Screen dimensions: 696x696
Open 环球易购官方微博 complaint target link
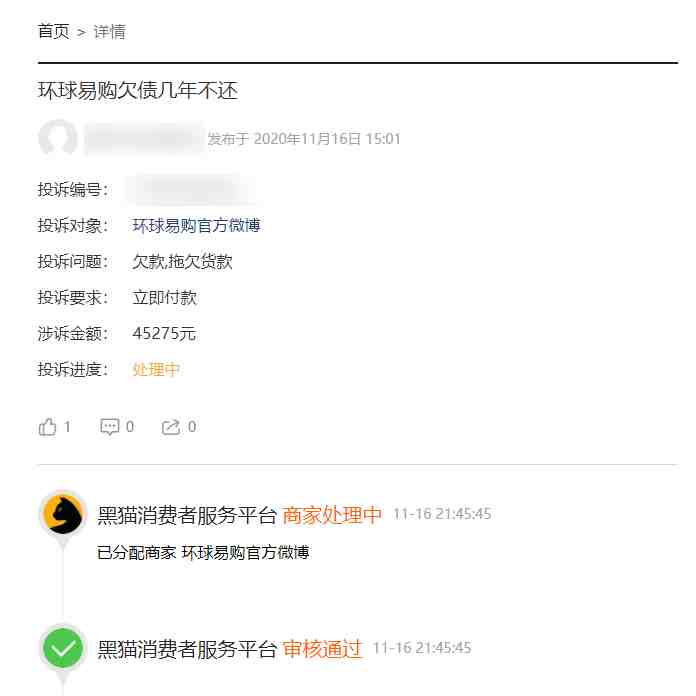[x=196, y=226]
